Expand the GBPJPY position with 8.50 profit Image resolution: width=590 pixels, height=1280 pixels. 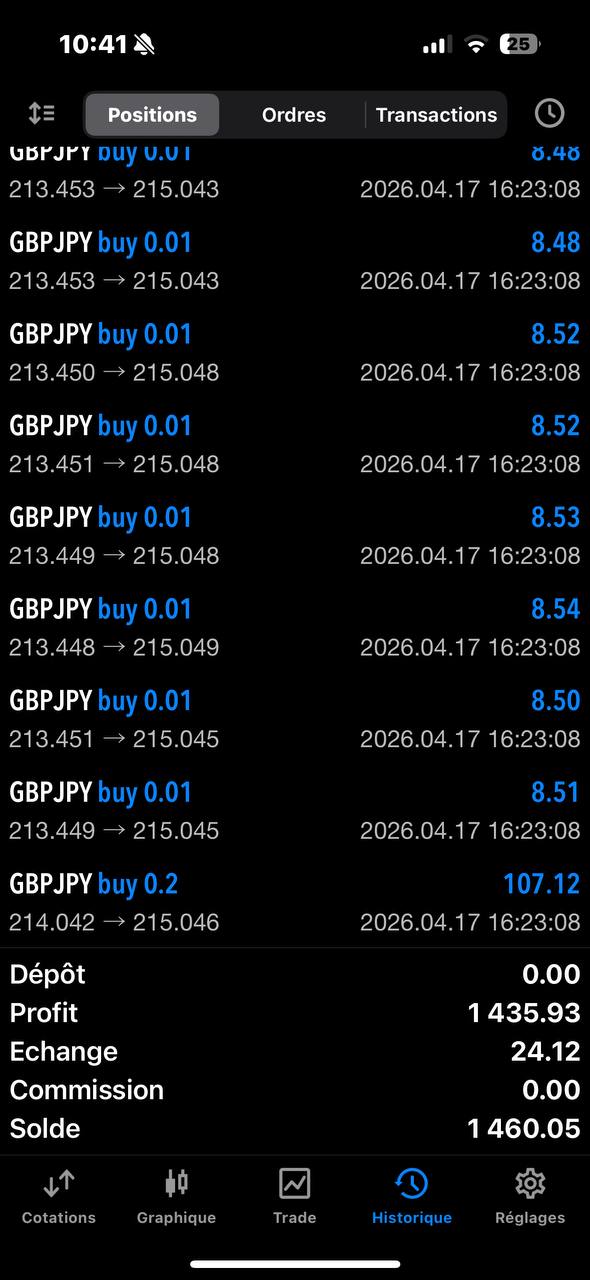tap(295, 719)
